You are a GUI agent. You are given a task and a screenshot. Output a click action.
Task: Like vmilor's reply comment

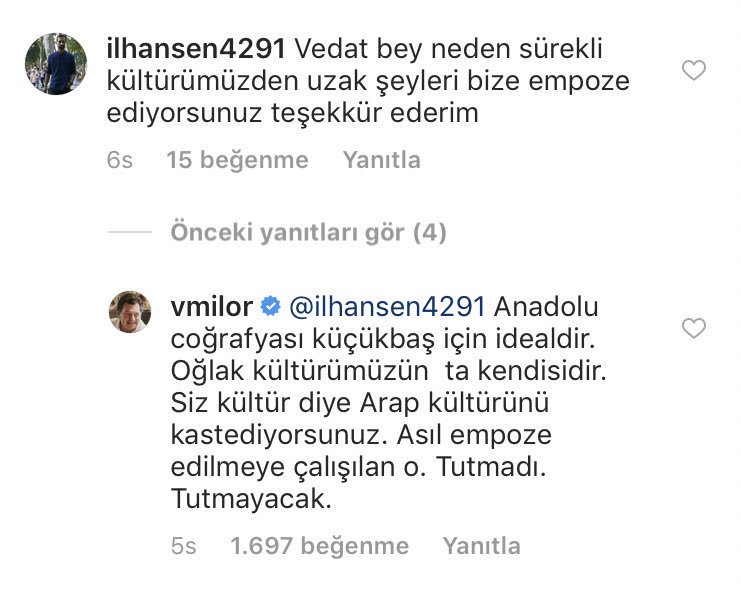(x=693, y=329)
